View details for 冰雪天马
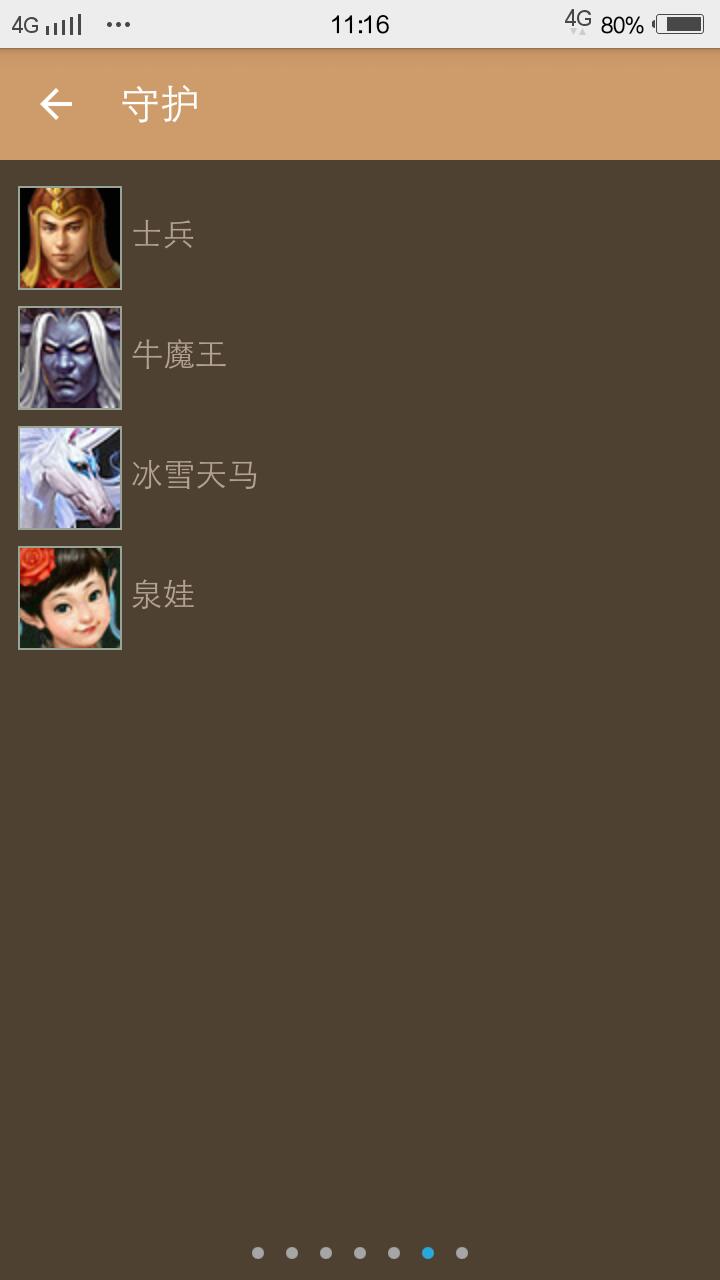This screenshot has width=720, height=1280. [x=194, y=477]
